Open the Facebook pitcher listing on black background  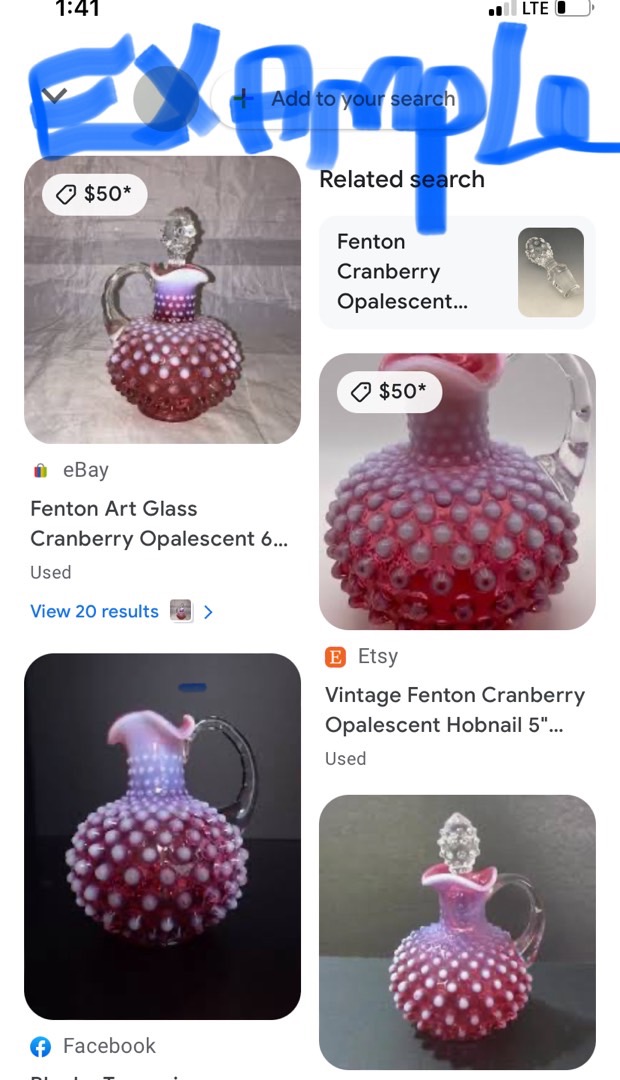tap(162, 836)
